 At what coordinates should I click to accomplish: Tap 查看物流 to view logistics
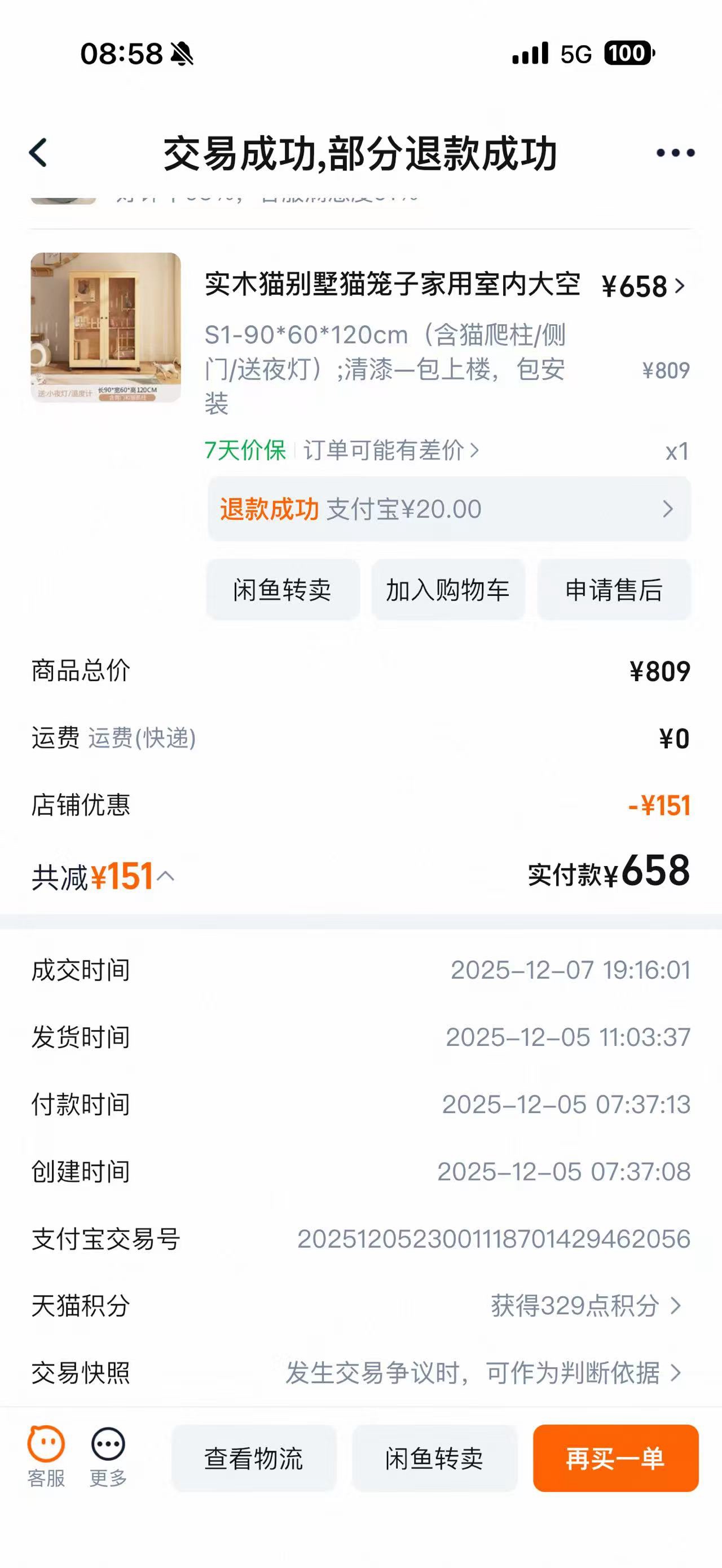254,1459
